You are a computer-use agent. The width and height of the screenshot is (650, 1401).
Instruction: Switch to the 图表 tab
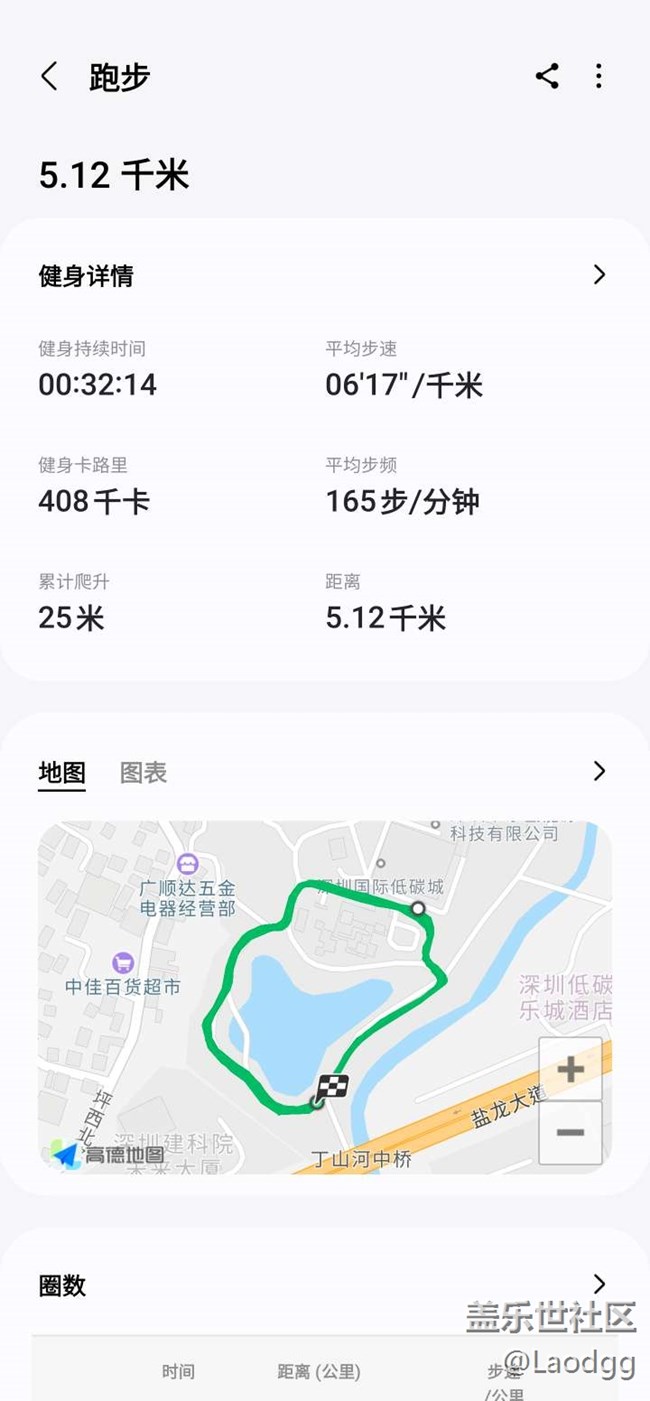(143, 772)
